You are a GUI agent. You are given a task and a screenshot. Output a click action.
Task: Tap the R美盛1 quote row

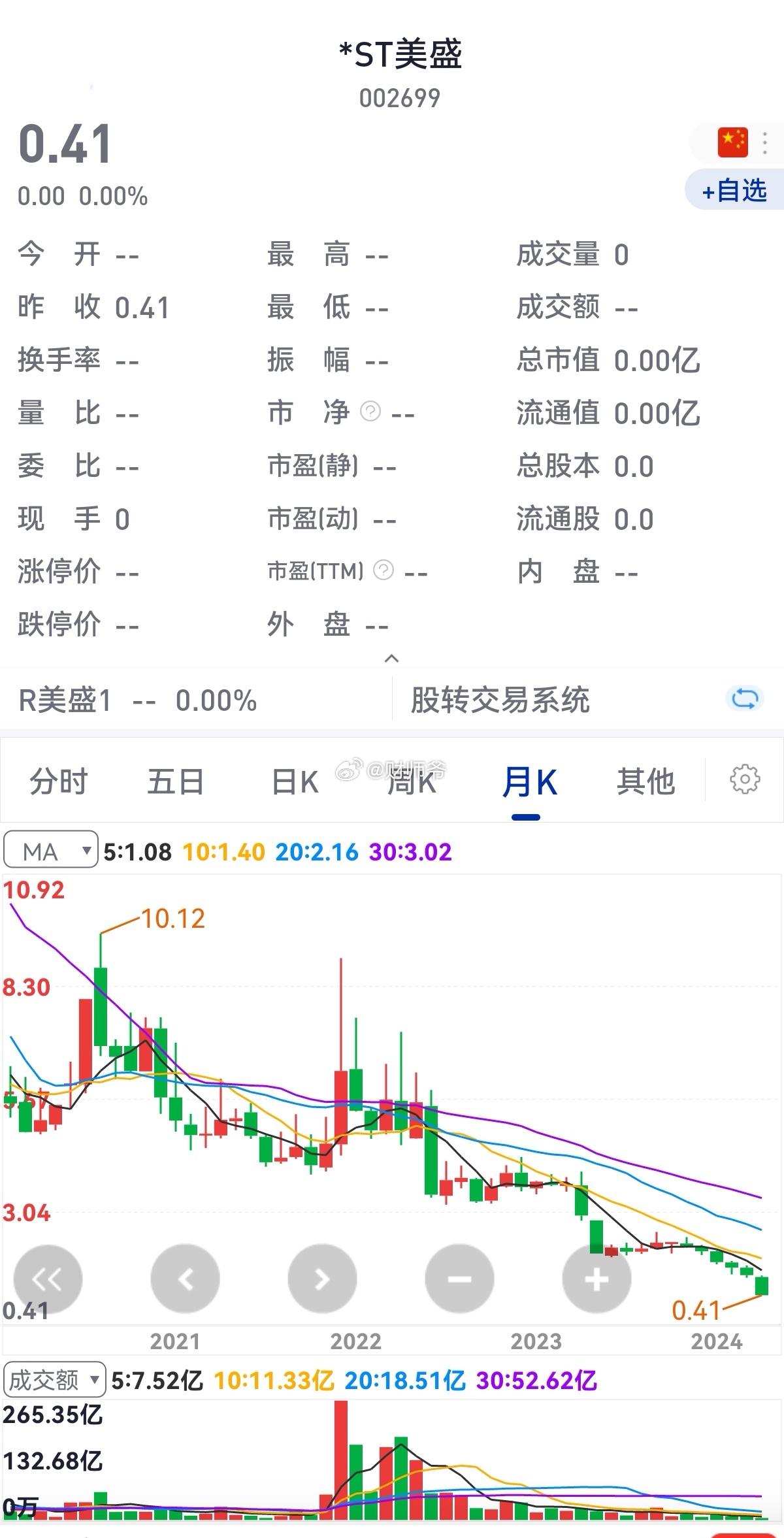[137, 699]
